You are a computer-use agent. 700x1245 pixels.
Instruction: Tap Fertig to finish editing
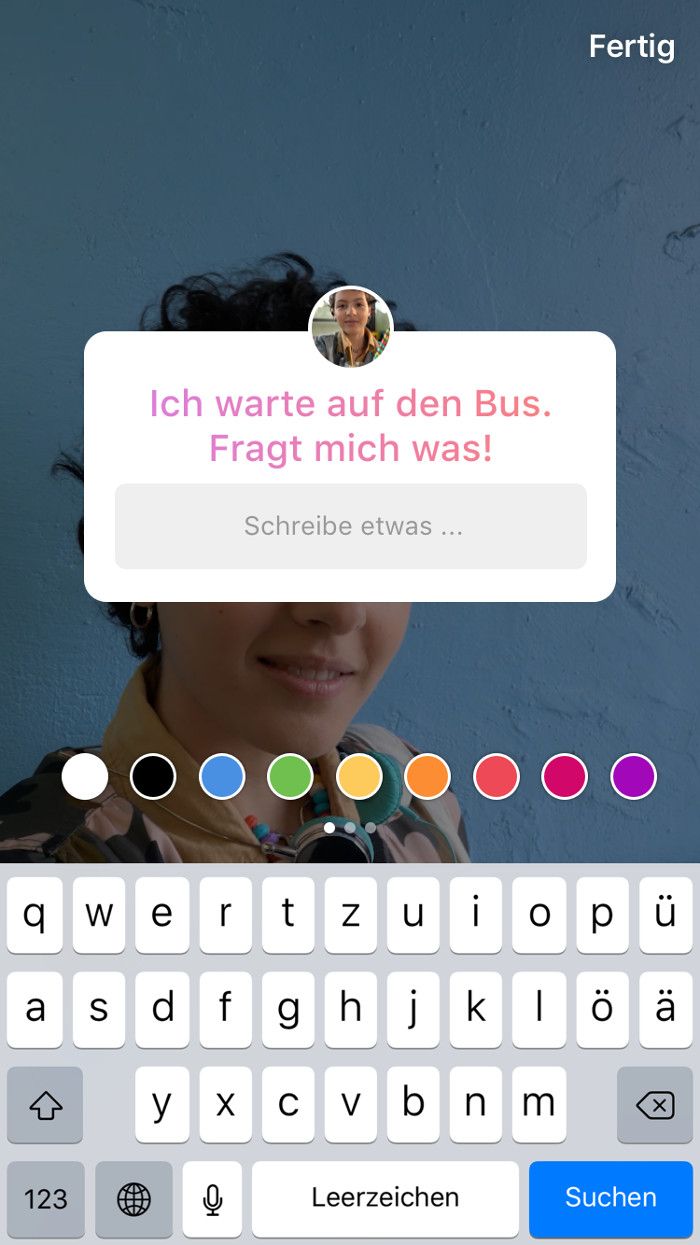pos(631,46)
